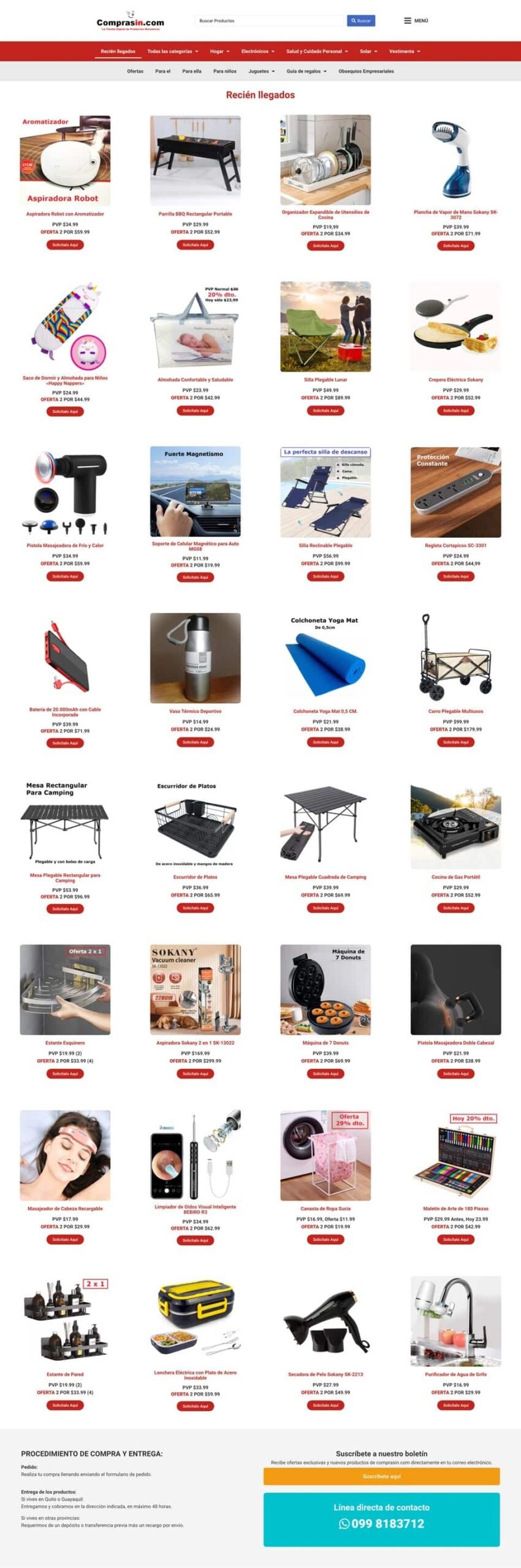Tap the orange Suscríbete aquí button
521x1568 pixels.
[x=381, y=1476]
